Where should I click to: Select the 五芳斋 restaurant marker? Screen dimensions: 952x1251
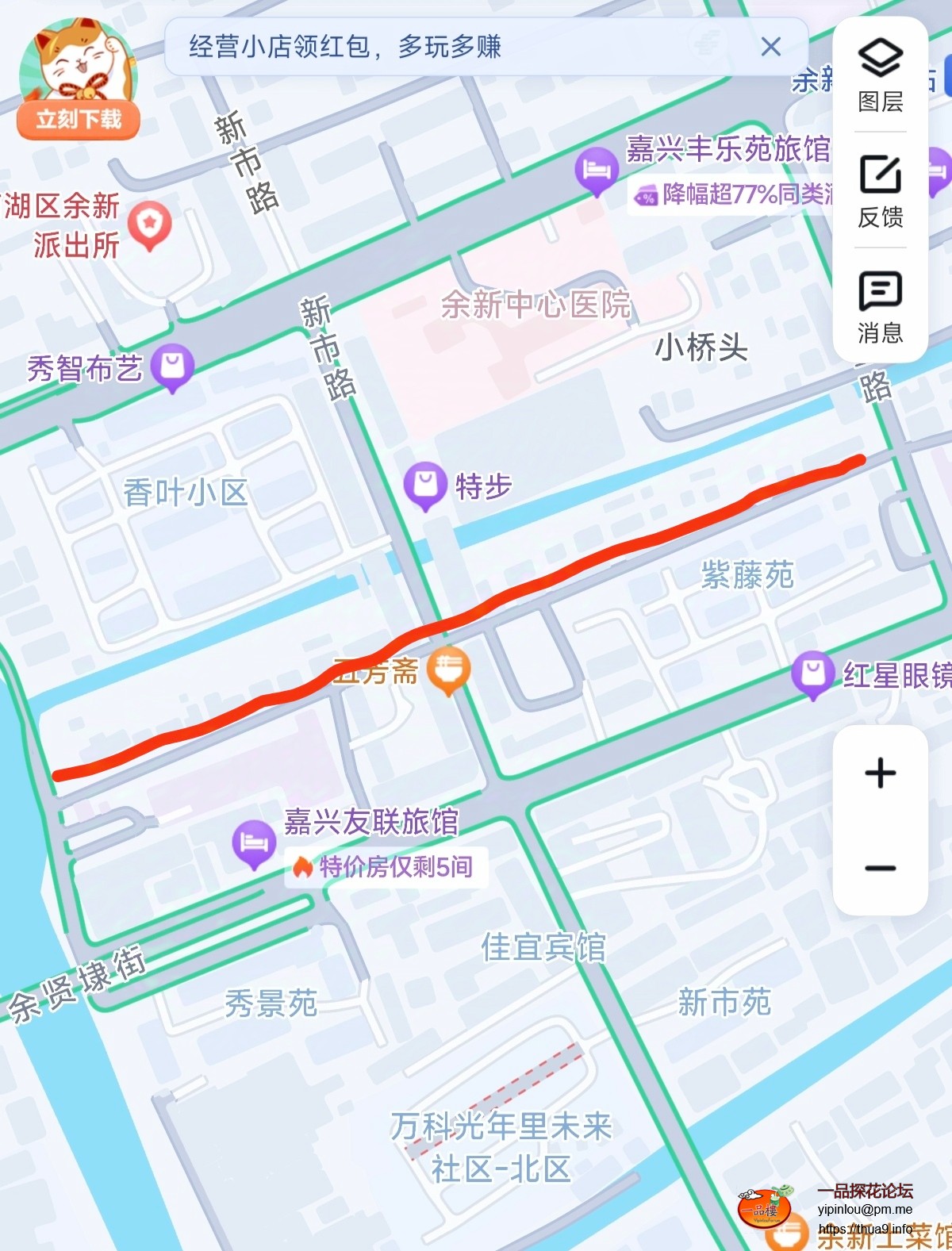pos(448,670)
